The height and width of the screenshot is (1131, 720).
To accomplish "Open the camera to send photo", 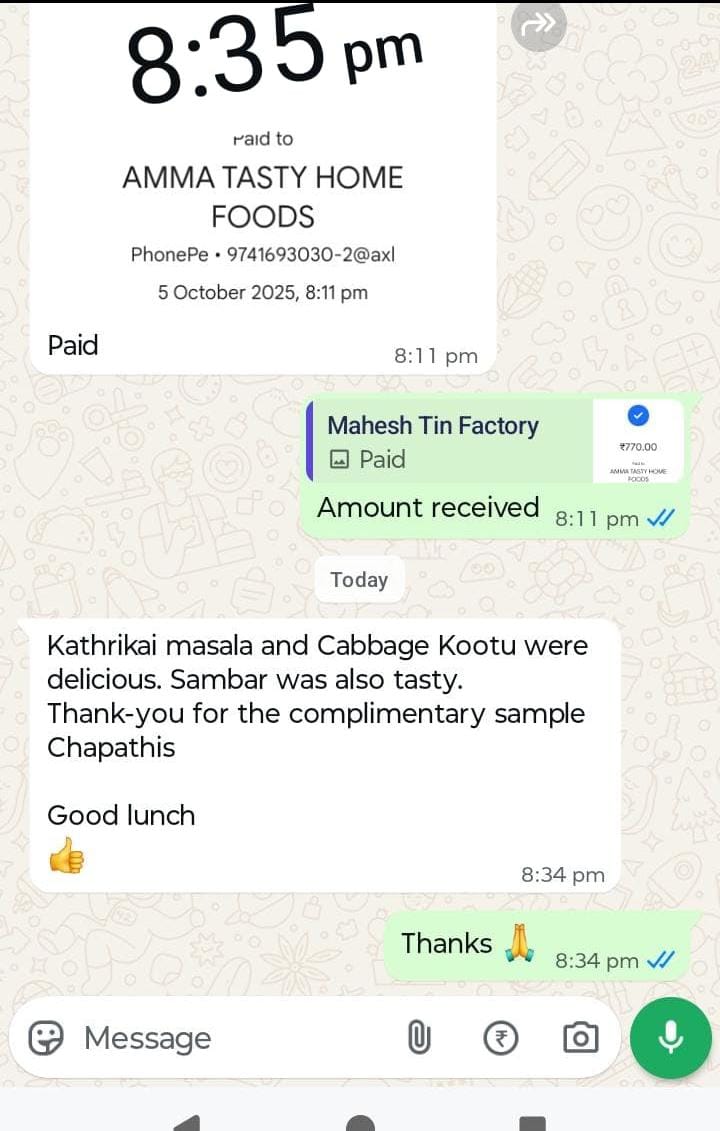I will (x=580, y=1038).
